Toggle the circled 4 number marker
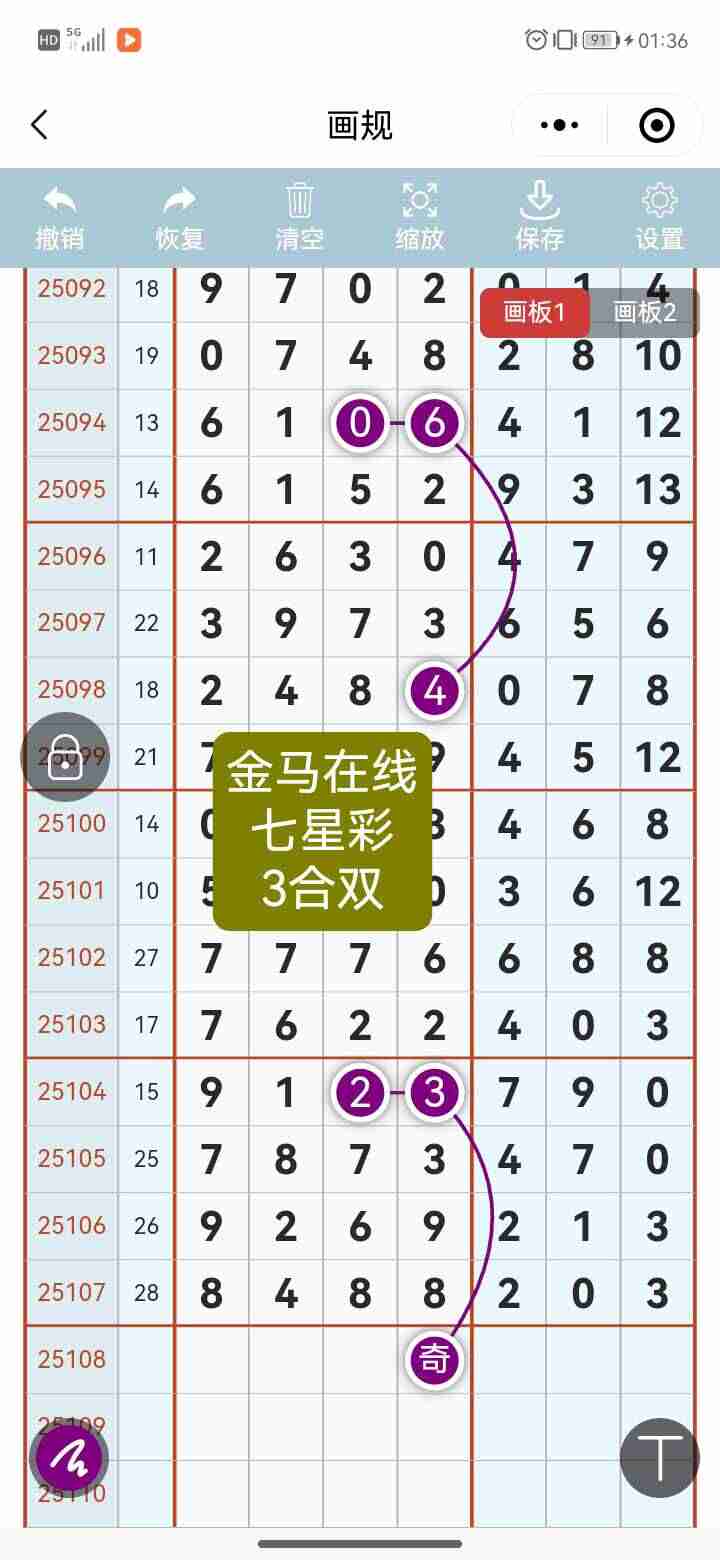Viewport: 720px width, 1560px height. point(435,690)
